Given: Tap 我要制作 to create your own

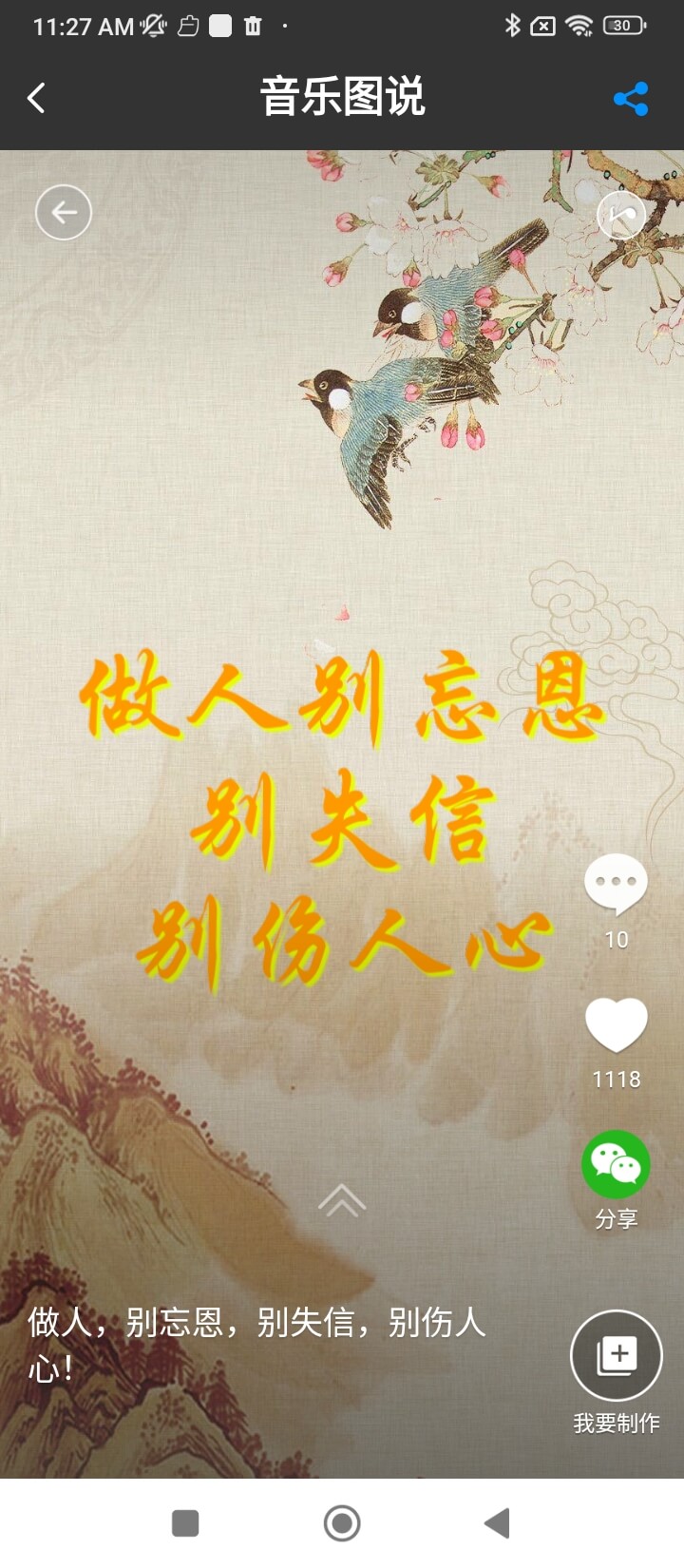Looking at the screenshot, I should pos(617,1356).
